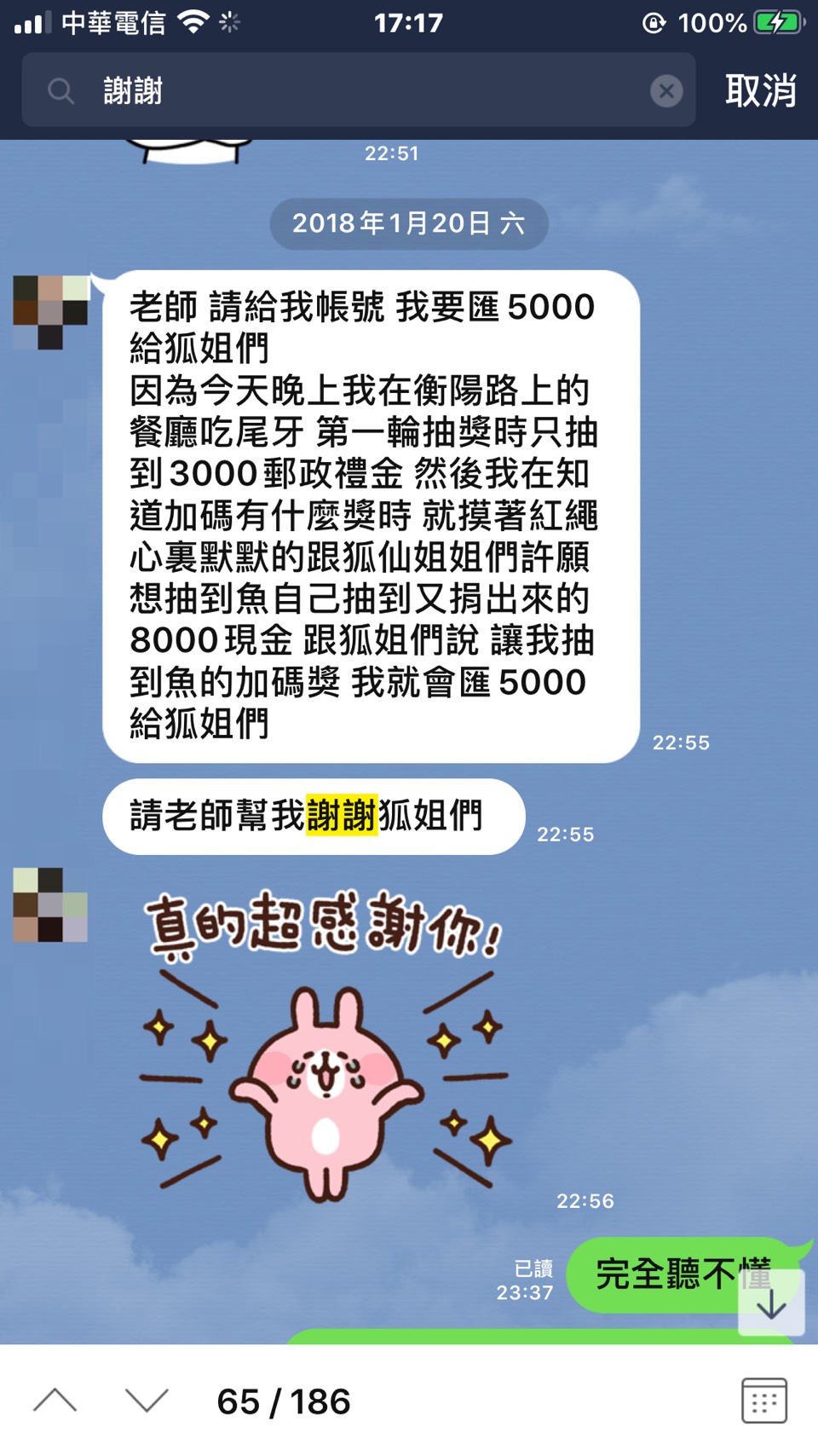818x1456 pixels.
Task: Open the pink rabbit thank-you sticker
Action: (x=325, y=1049)
